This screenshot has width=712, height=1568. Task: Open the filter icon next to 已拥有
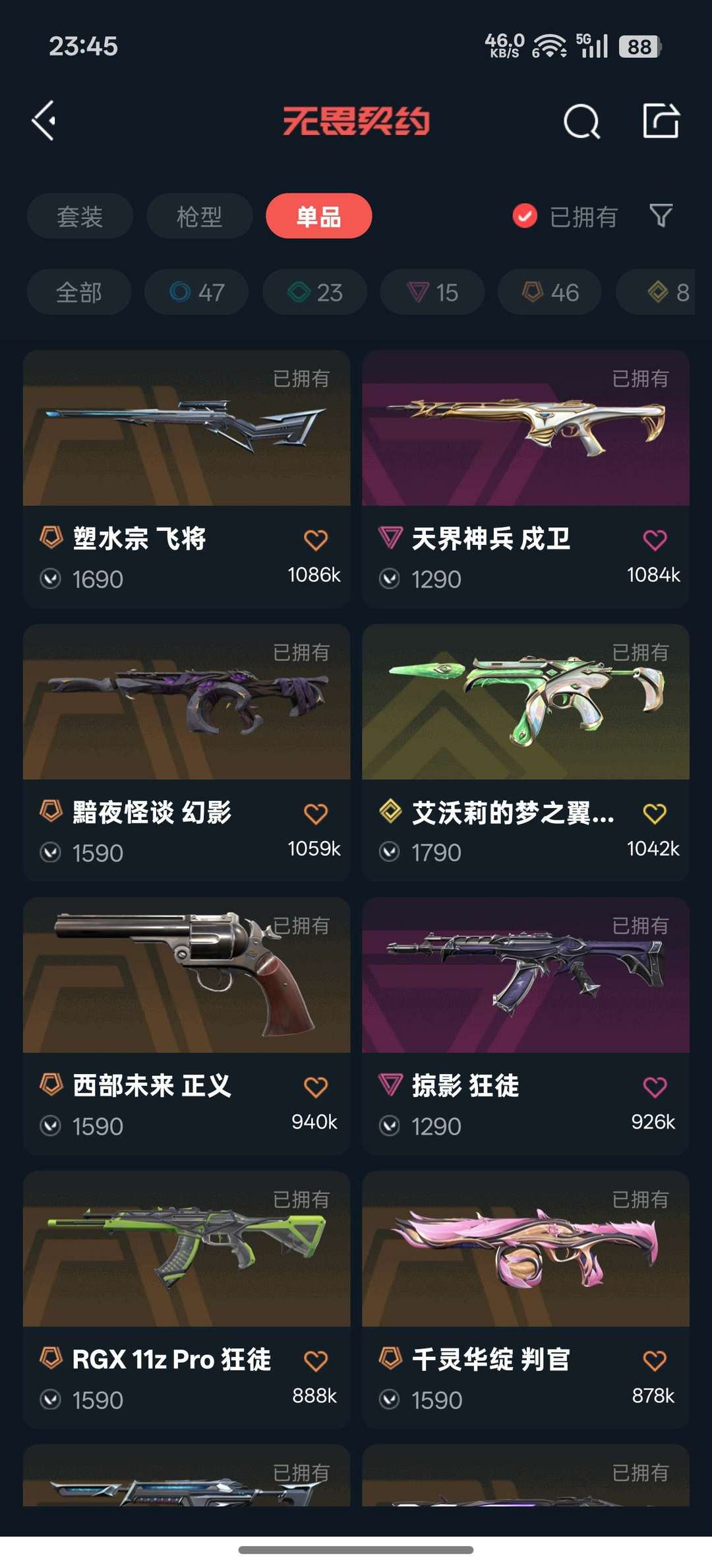(x=661, y=216)
